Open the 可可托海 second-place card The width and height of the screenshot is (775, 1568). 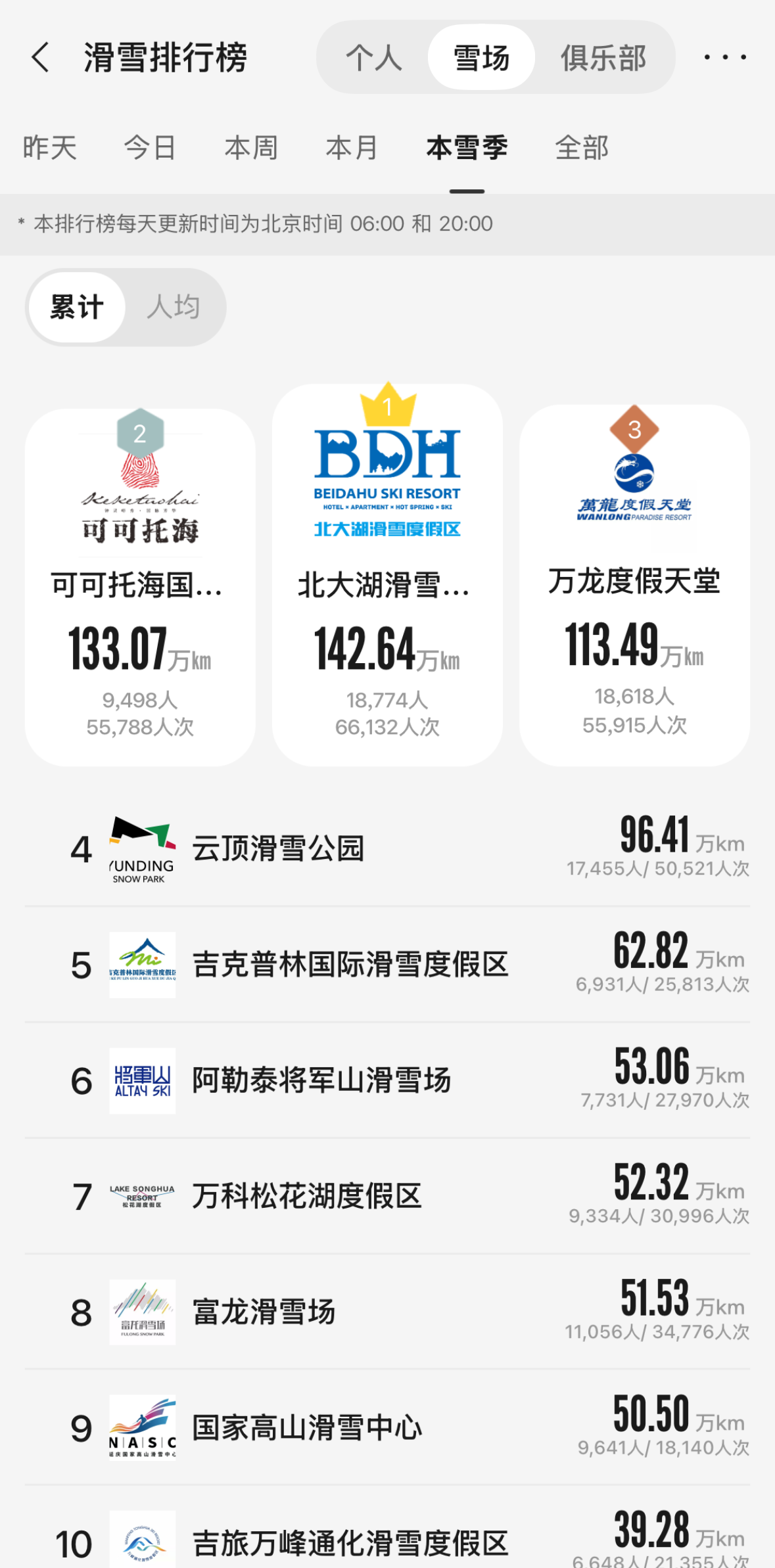click(x=140, y=587)
